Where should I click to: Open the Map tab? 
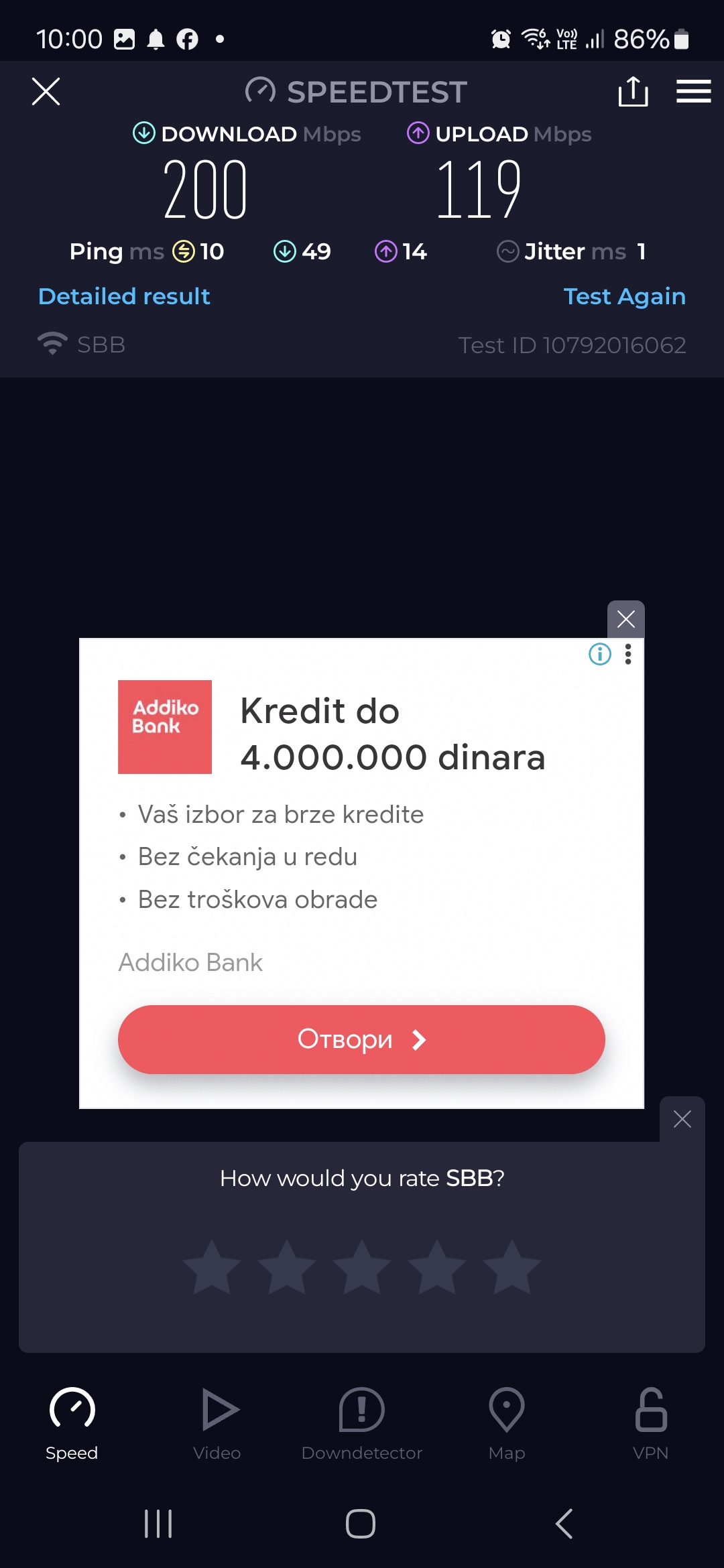click(507, 1423)
